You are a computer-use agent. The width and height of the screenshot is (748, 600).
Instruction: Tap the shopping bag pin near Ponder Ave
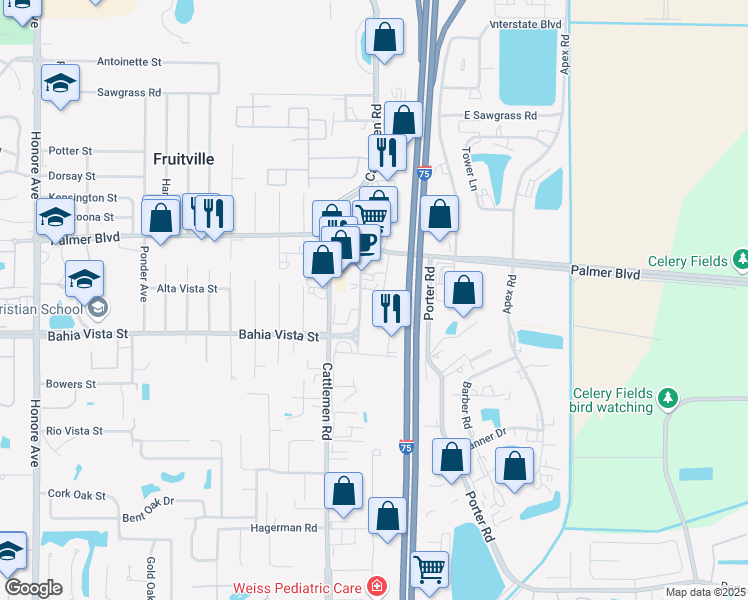(160, 216)
